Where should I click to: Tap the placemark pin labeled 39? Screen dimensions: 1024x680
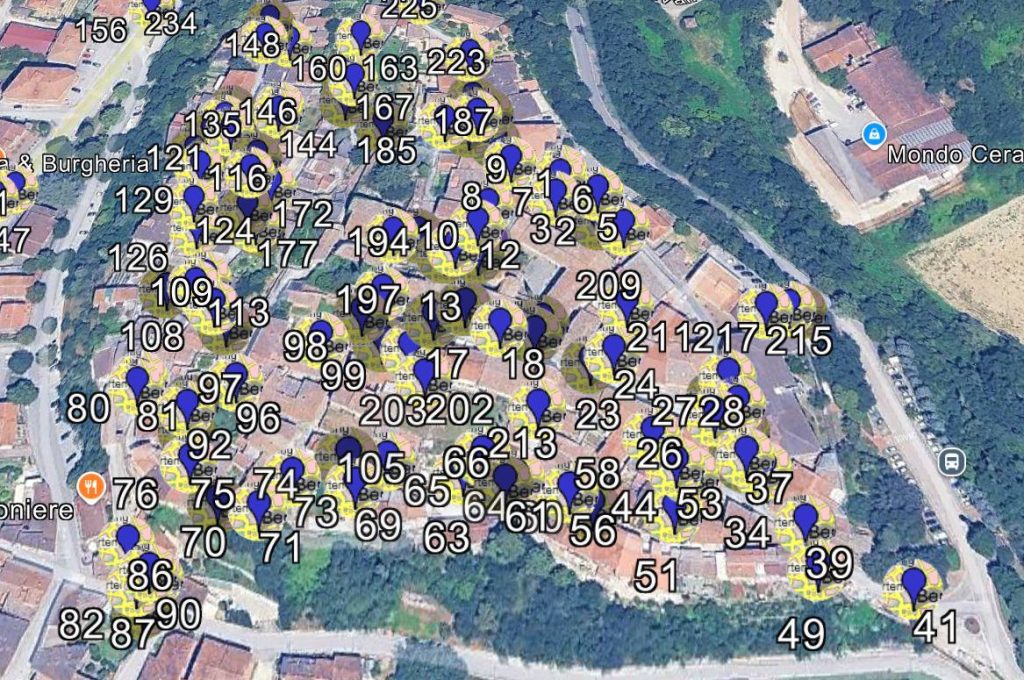tap(806, 520)
